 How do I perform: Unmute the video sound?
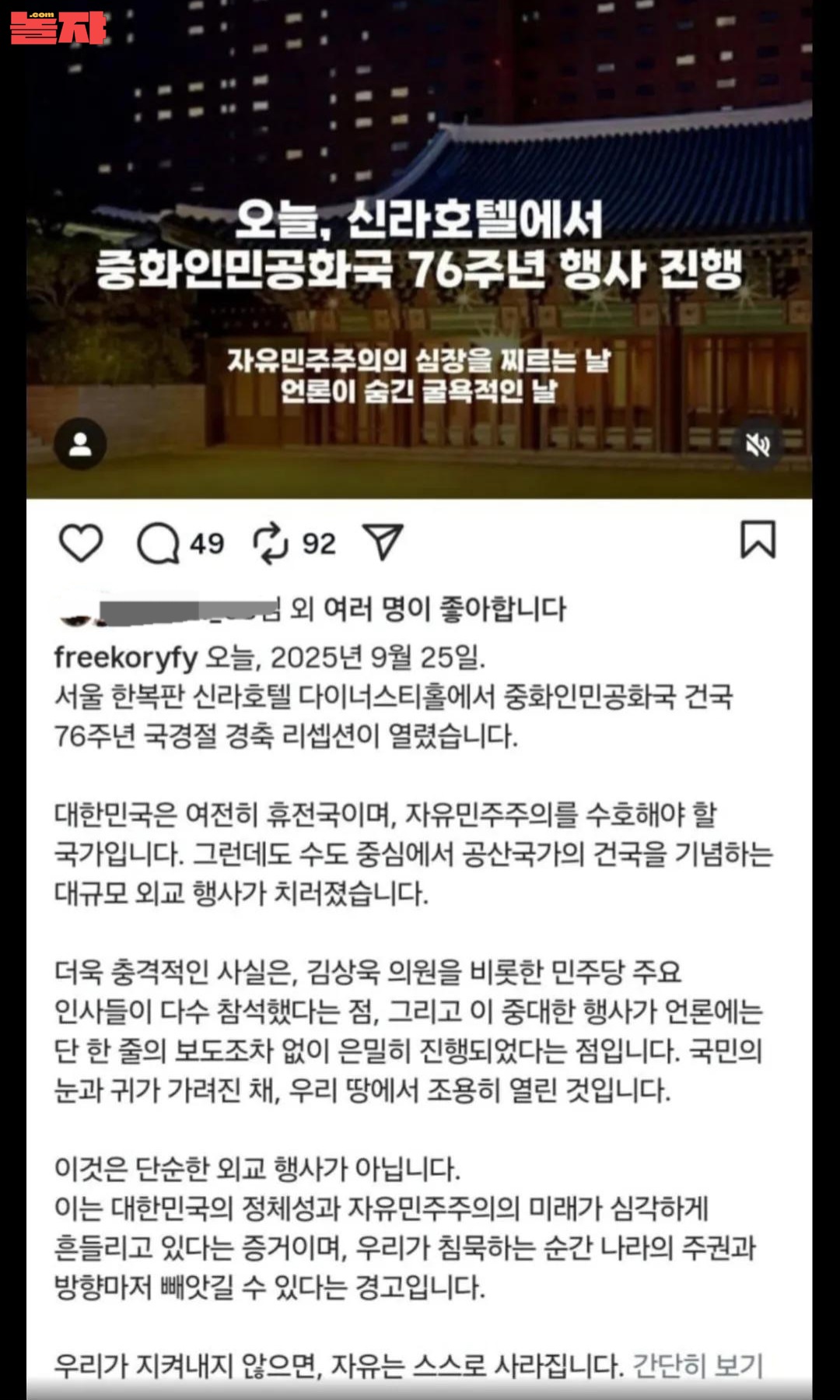coord(758,444)
